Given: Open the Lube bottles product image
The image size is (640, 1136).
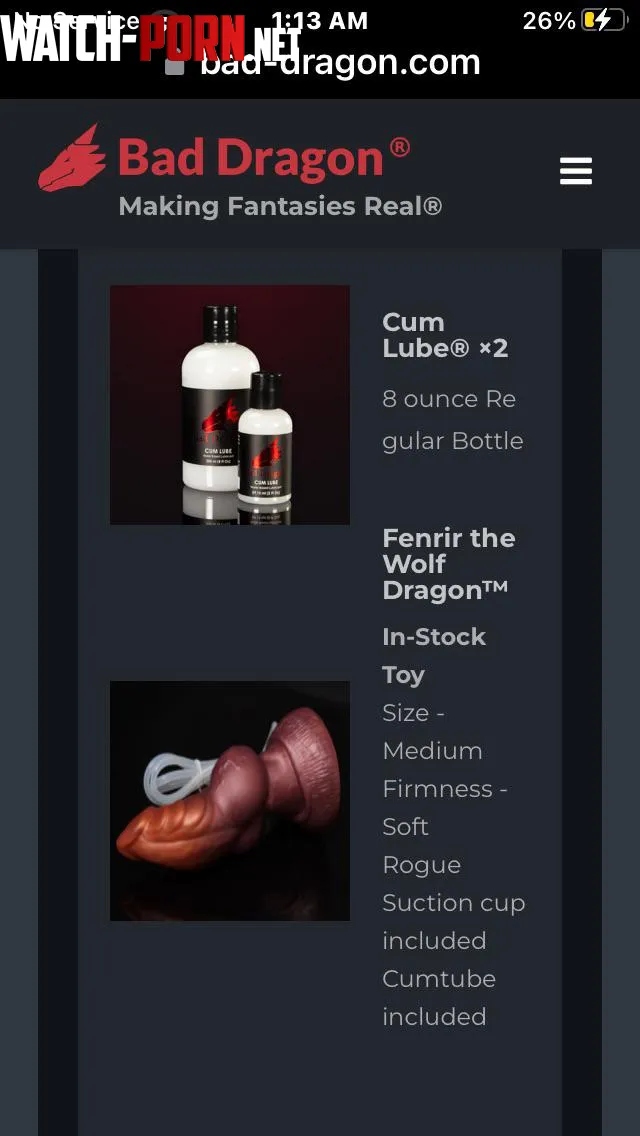Looking at the screenshot, I should pyautogui.click(x=230, y=405).
